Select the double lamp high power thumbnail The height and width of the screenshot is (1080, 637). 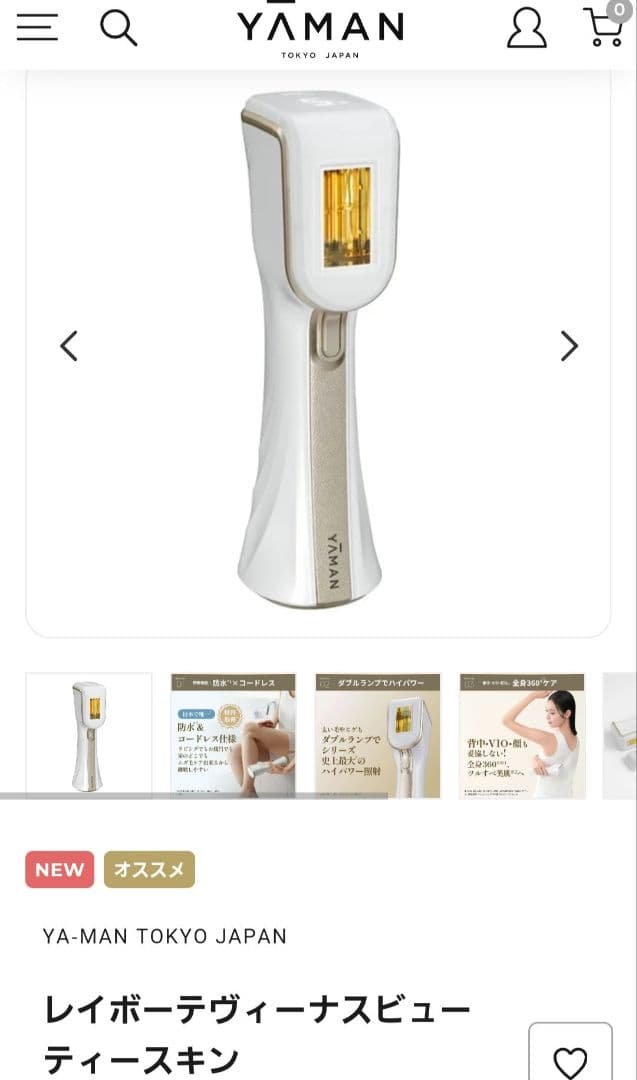pyautogui.click(x=378, y=735)
